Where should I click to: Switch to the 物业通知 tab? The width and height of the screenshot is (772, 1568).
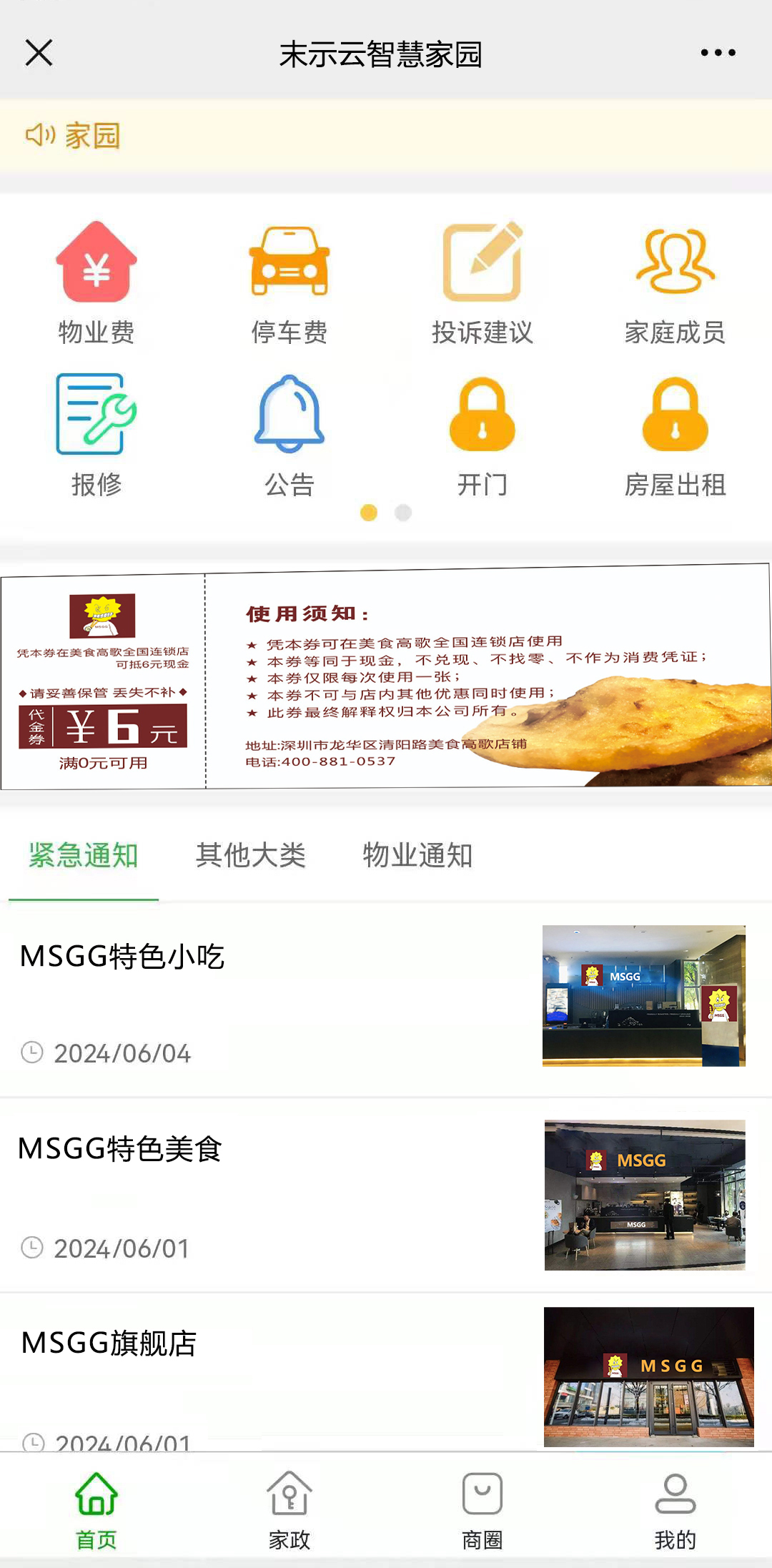point(418,856)
